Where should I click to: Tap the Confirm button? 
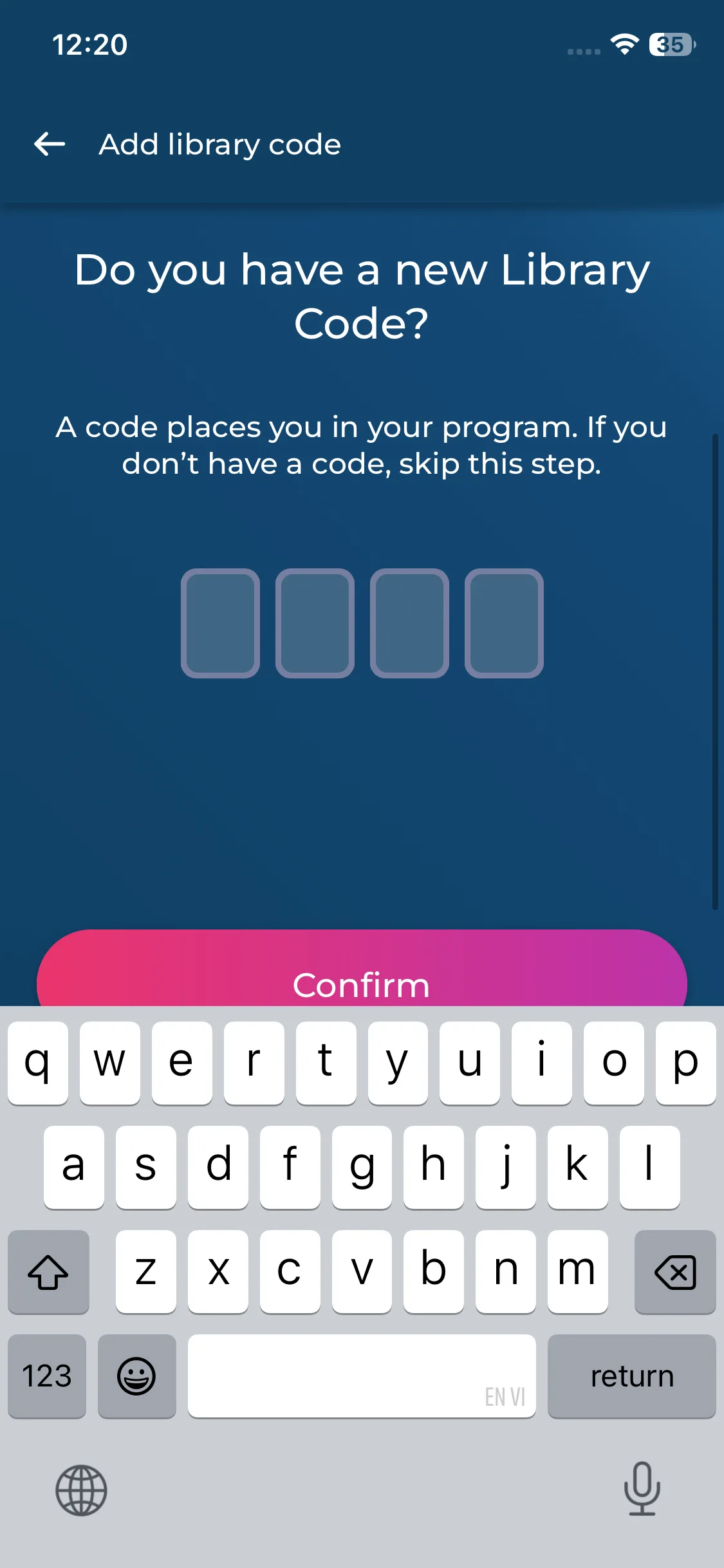coord(362,972)
